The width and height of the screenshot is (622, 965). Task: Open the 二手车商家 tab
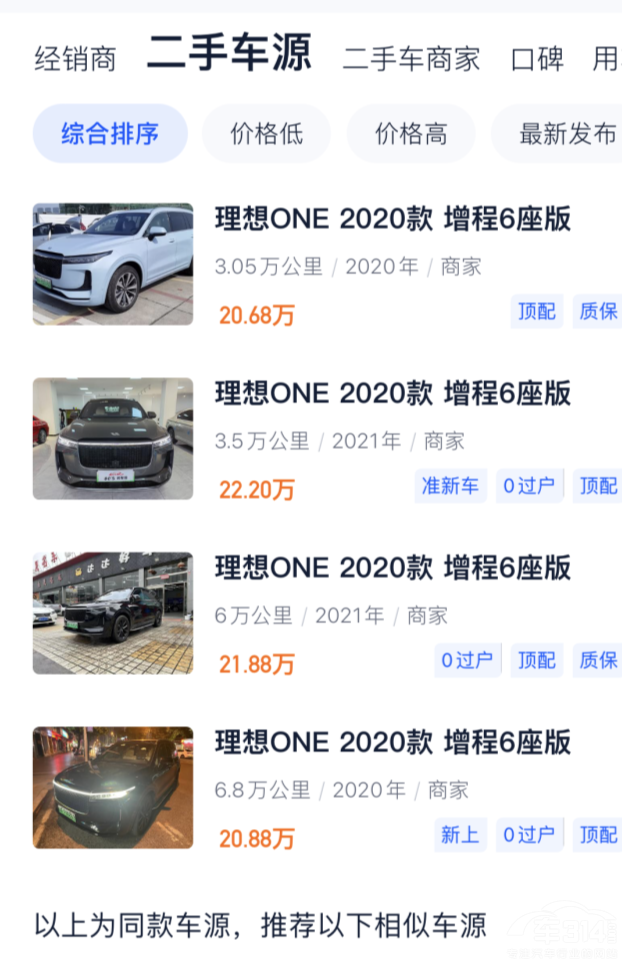pos(411,58)
